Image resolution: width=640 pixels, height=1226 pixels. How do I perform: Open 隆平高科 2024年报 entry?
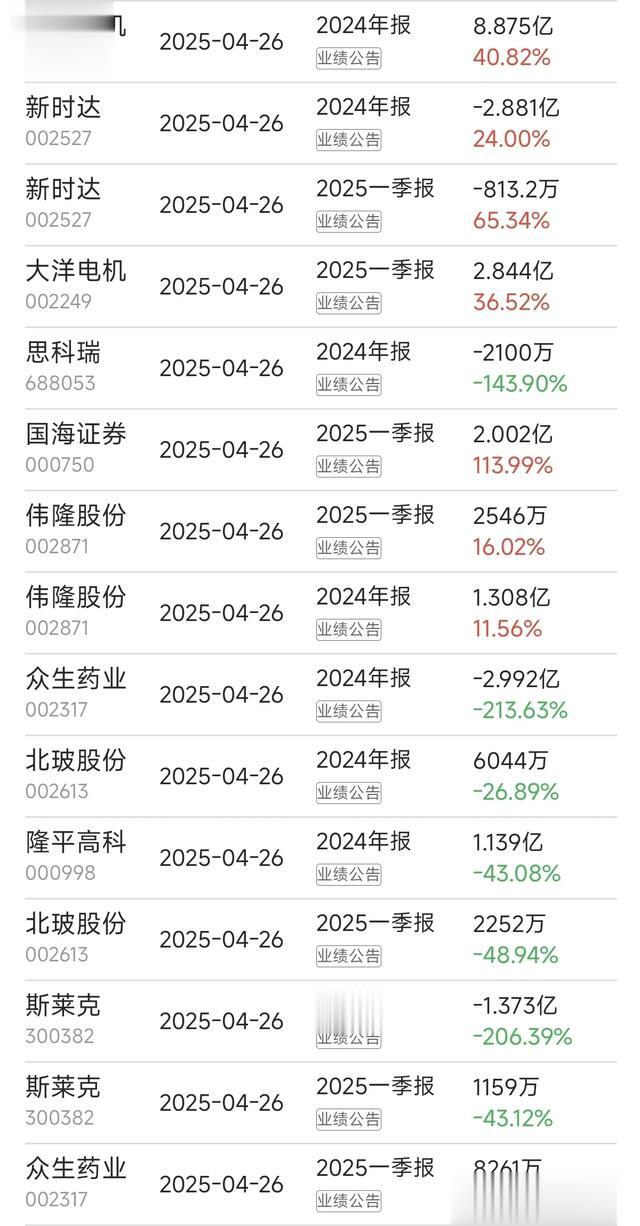[x=320, y=858]
